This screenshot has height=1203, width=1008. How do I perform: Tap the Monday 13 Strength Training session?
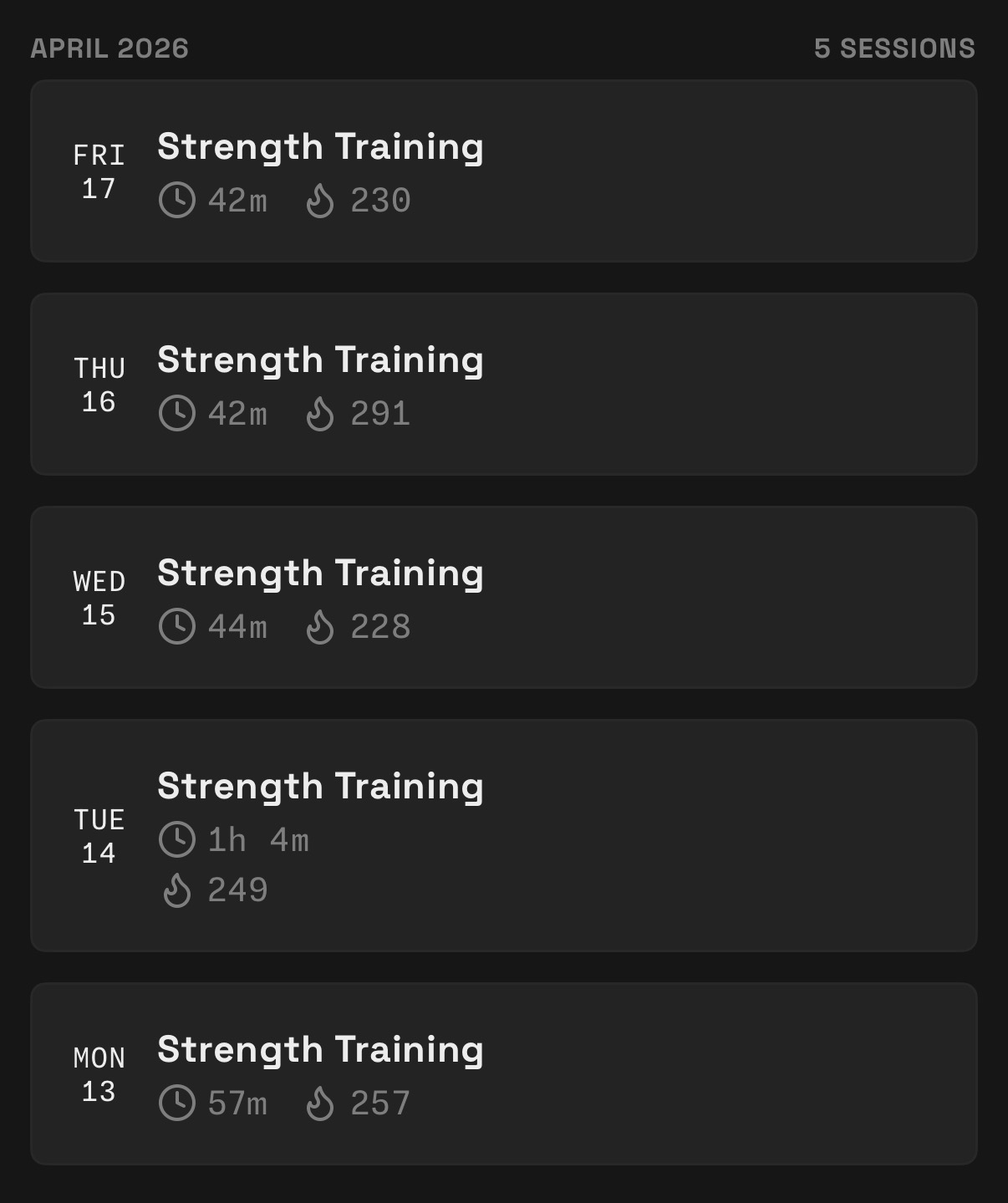click(x=504, y=1074)
